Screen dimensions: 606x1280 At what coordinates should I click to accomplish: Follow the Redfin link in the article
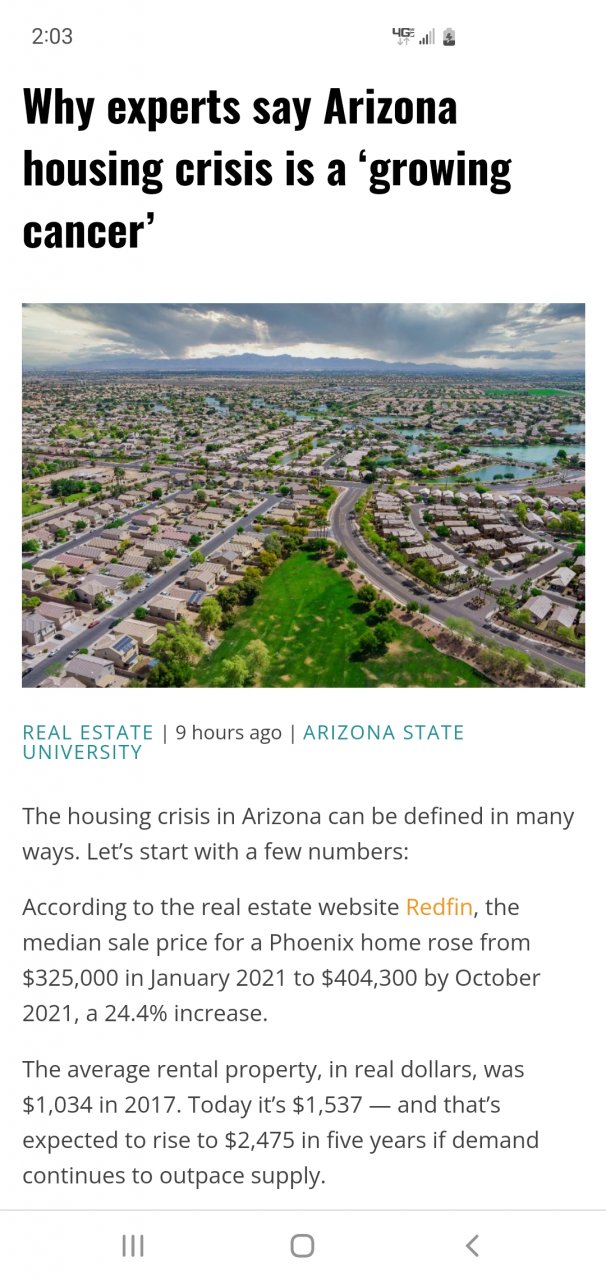coord(439,907)
